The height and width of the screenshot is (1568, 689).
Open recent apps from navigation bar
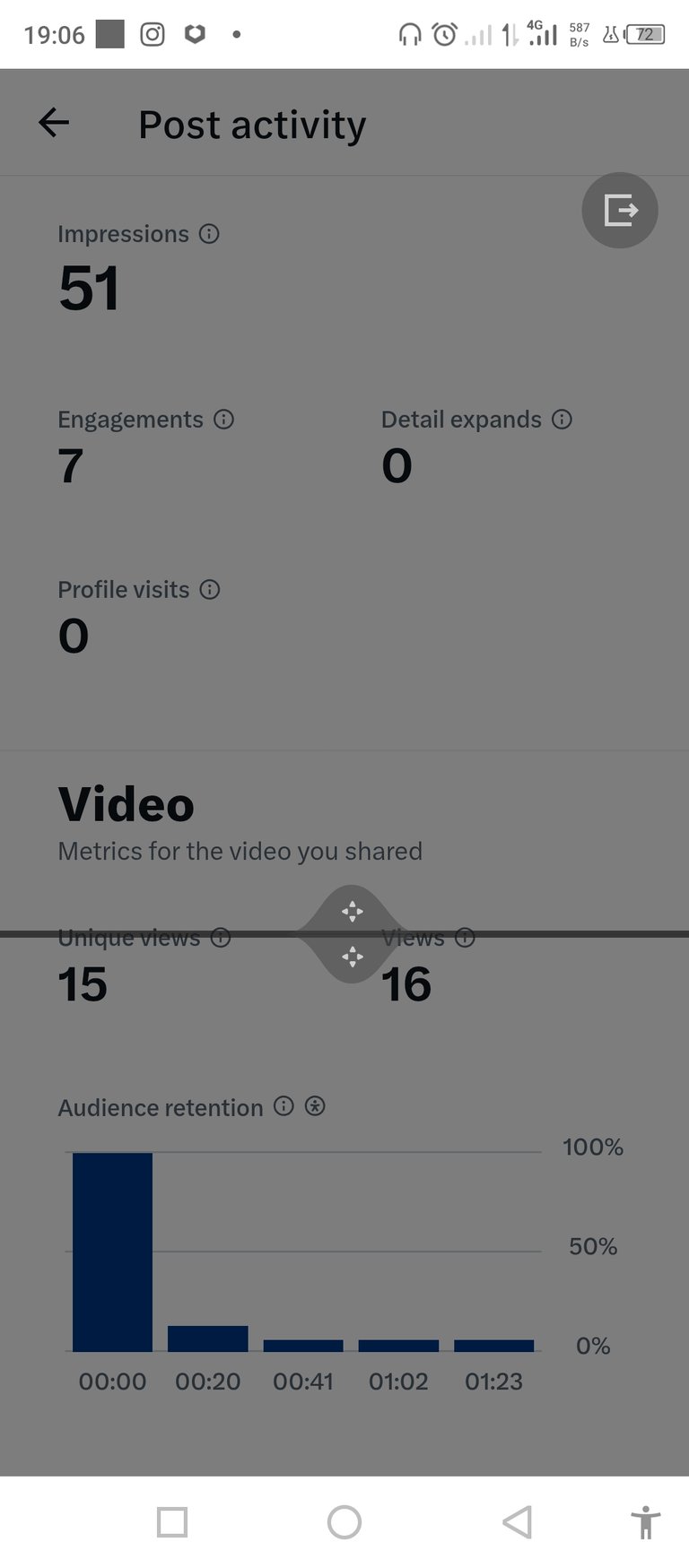tap(172, 1521)
